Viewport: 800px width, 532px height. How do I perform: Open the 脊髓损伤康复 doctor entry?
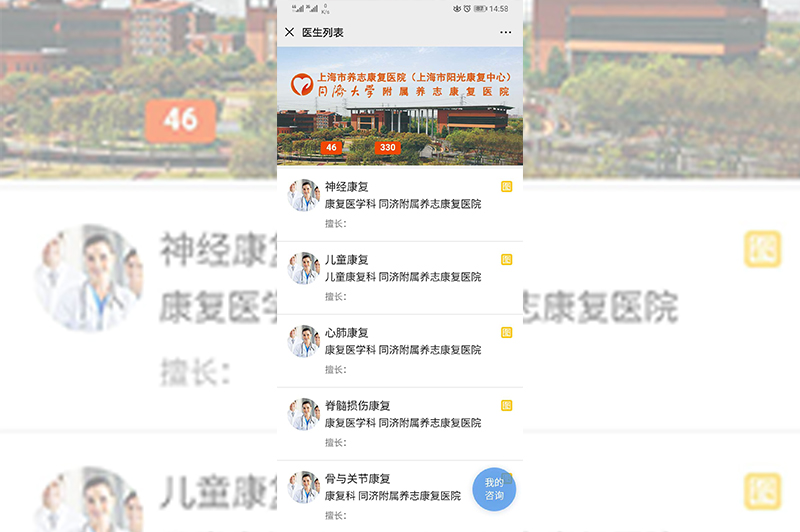[x=400, y=423]
